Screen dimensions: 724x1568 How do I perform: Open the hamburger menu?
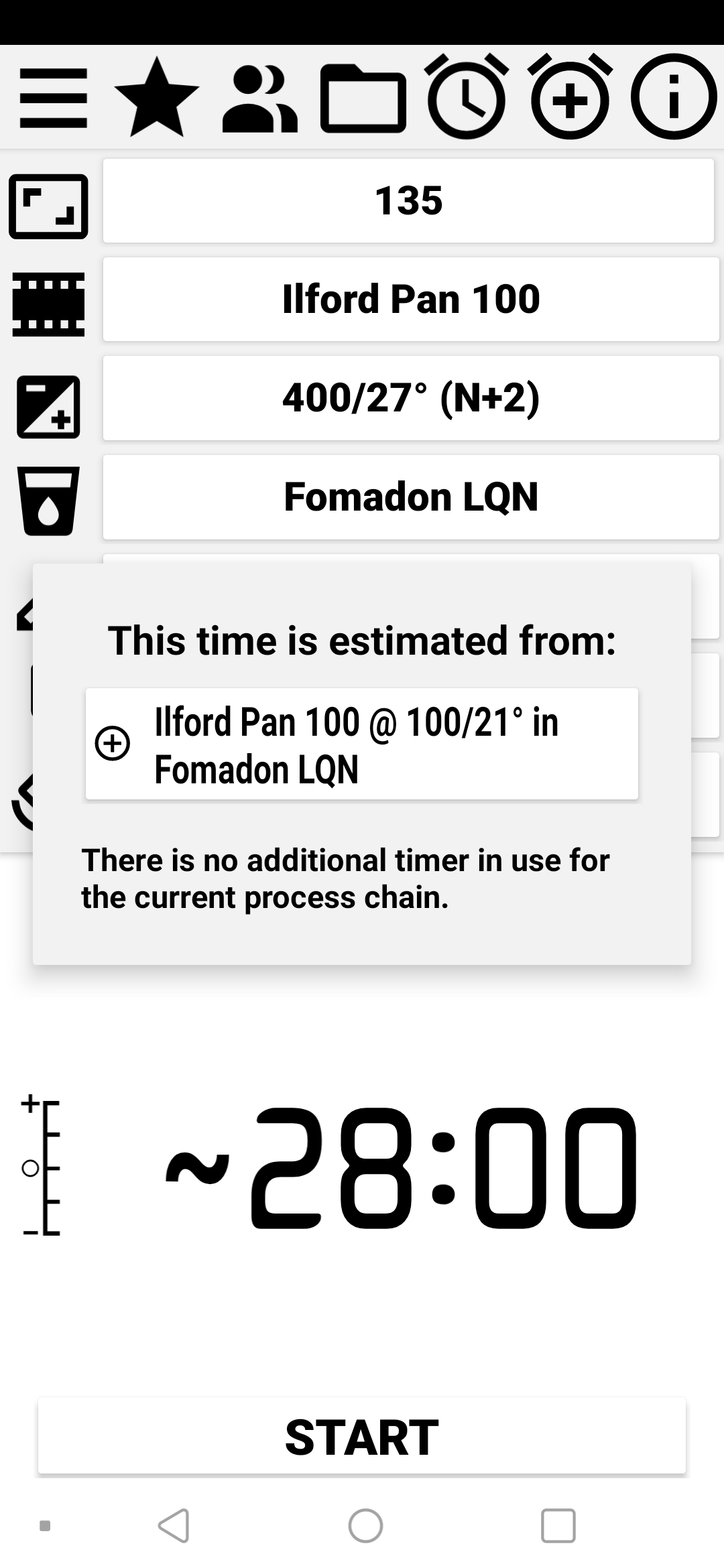pyautogui.click(x=54, y=98)
